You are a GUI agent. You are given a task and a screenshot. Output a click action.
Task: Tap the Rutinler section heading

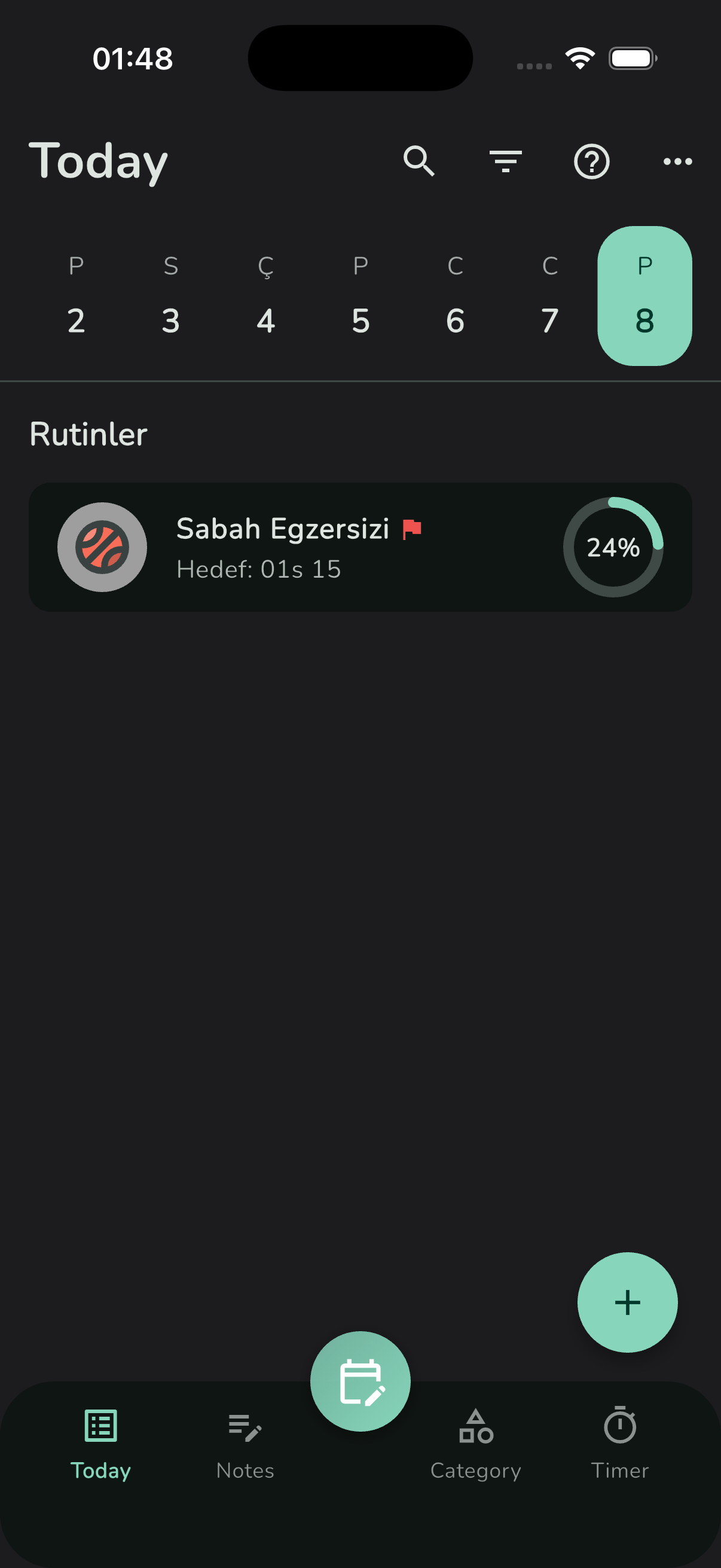[88, 434]
